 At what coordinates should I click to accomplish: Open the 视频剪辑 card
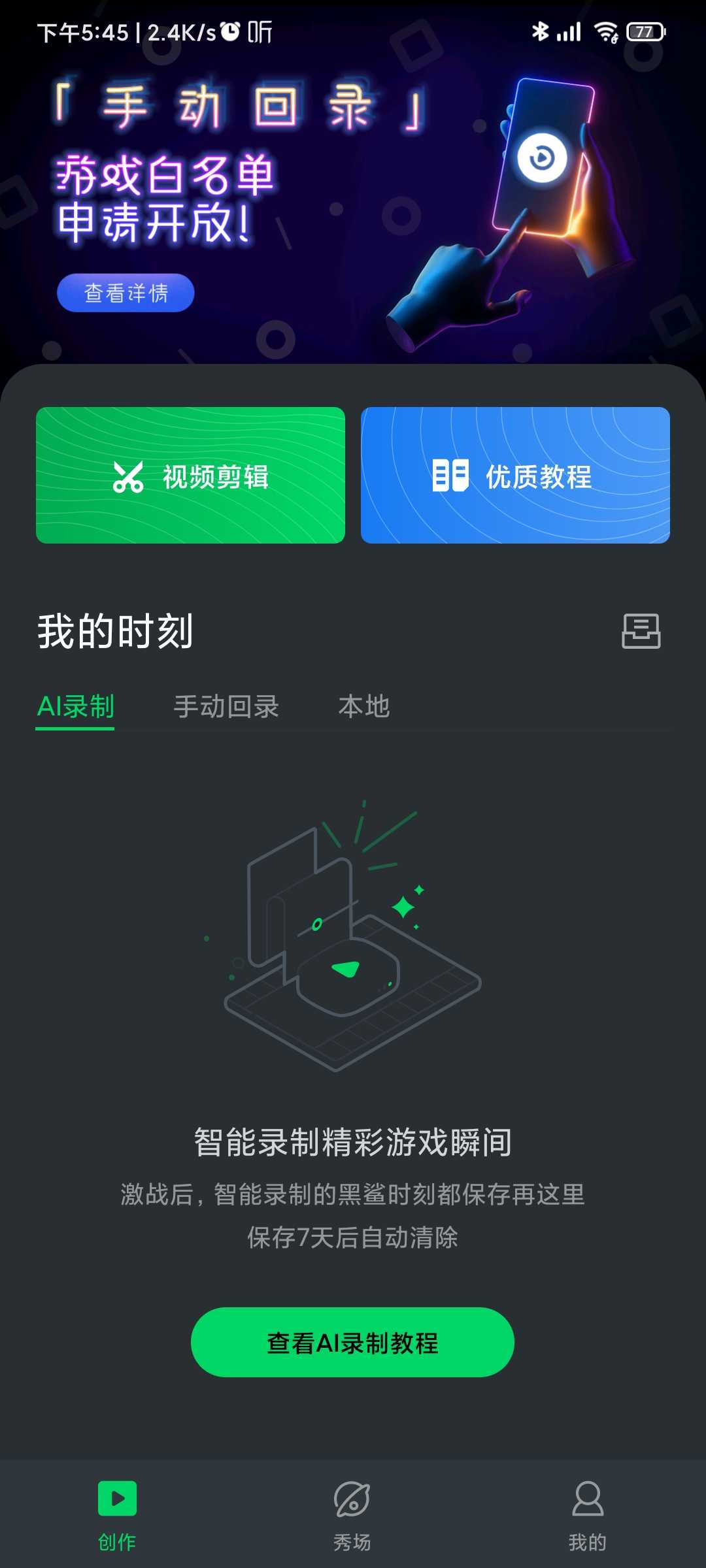190,475
